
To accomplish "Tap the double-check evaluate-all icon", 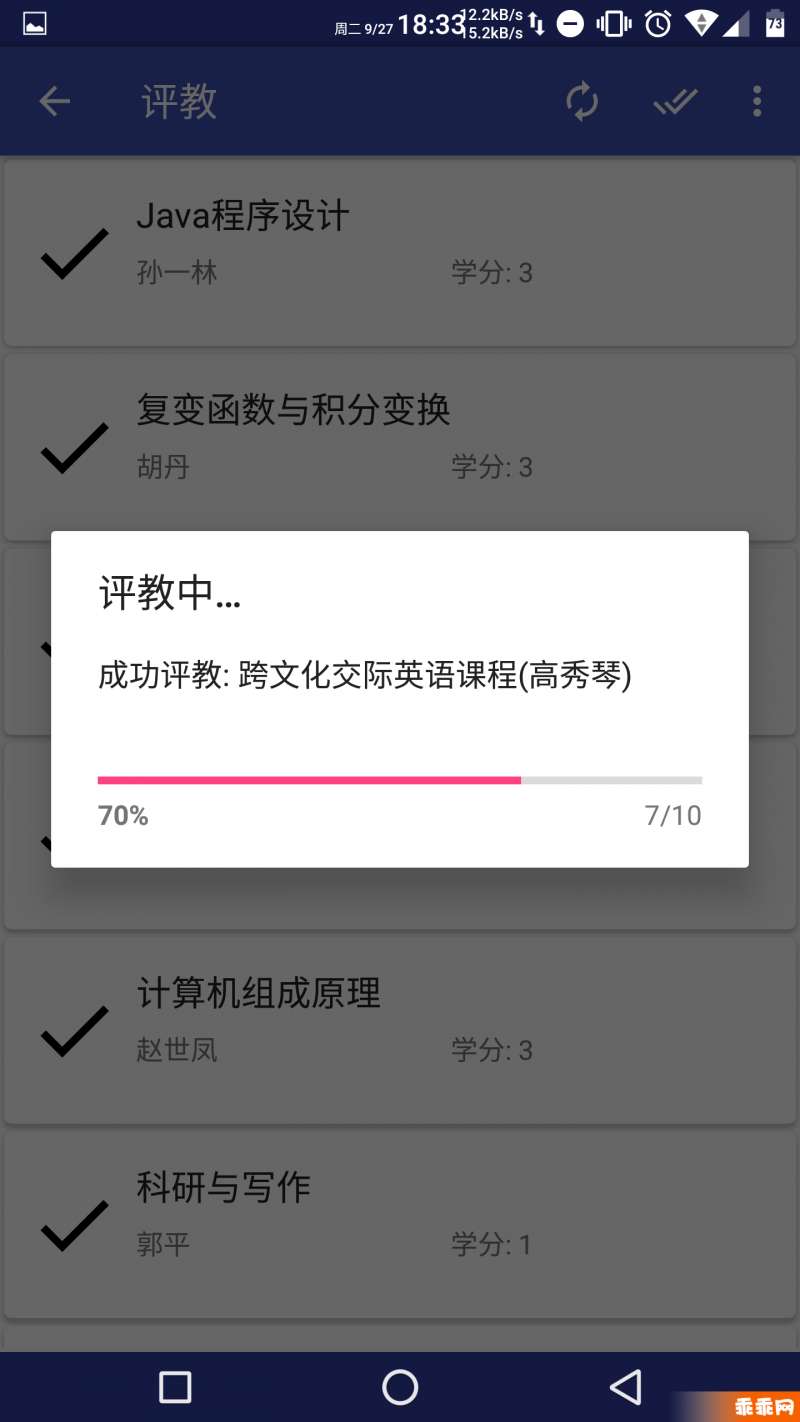I will click(674, 101).
